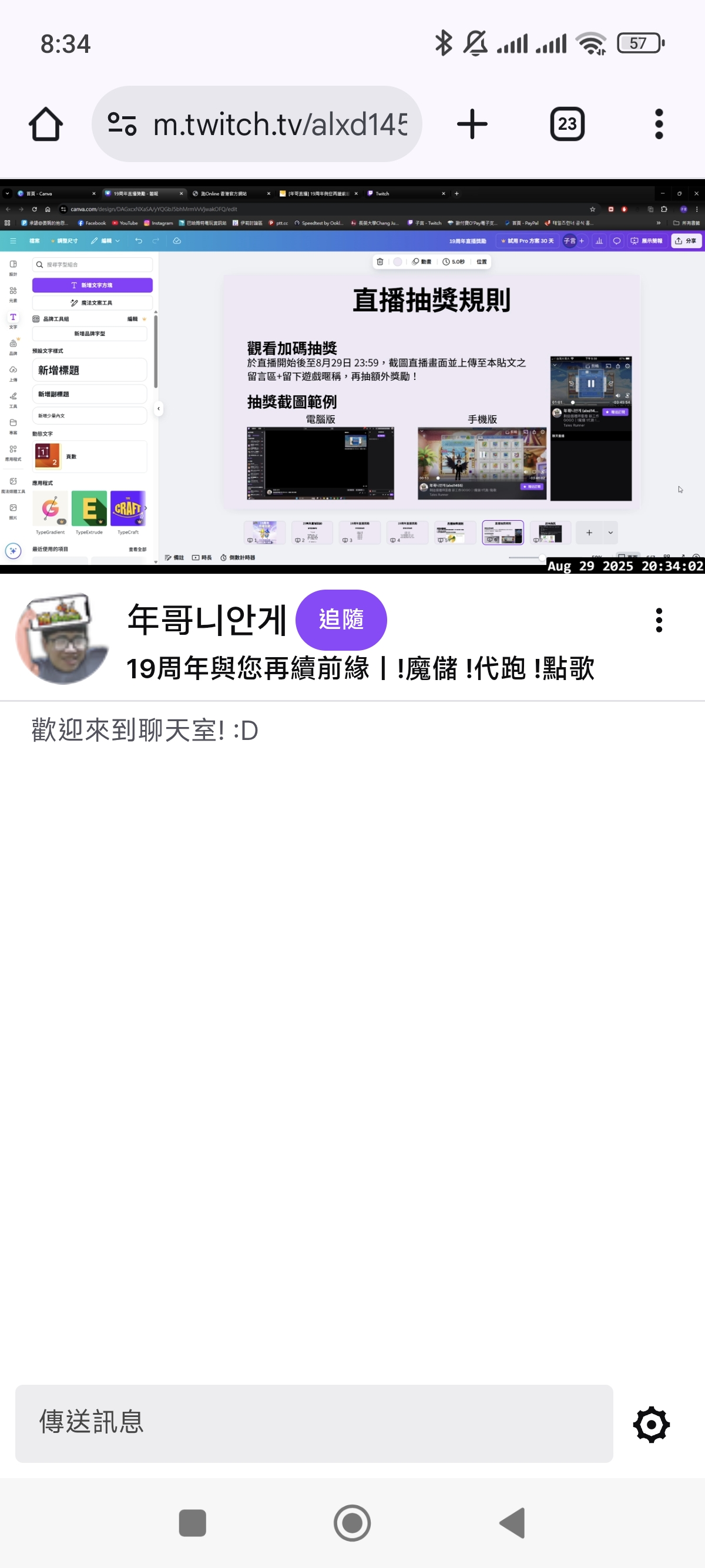Open the tab switcher showing 23 tabs
The height and width of the screenshot is (1568, 705).
coord(567,124)
